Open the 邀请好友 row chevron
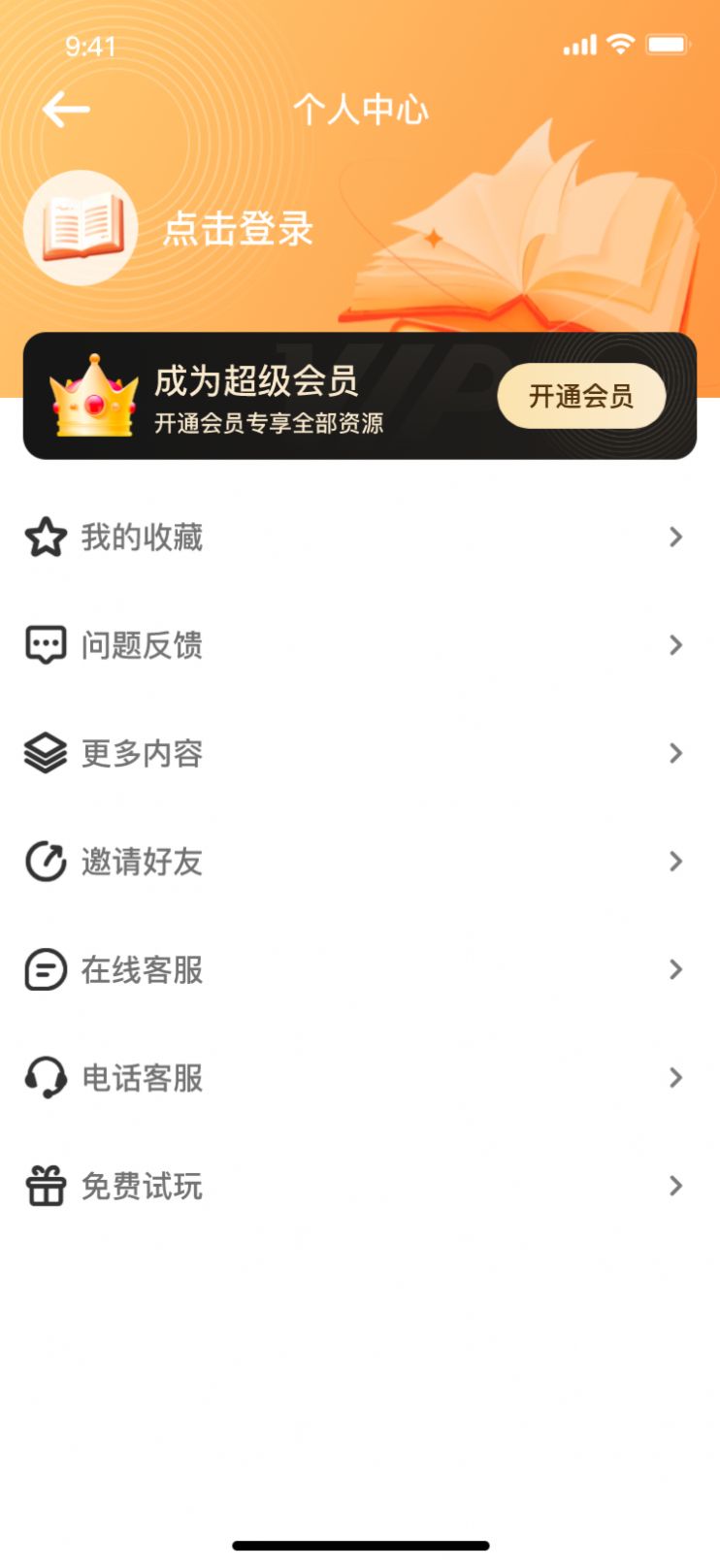This screenshot has height=1568, width=720. (x=676, y=861)
